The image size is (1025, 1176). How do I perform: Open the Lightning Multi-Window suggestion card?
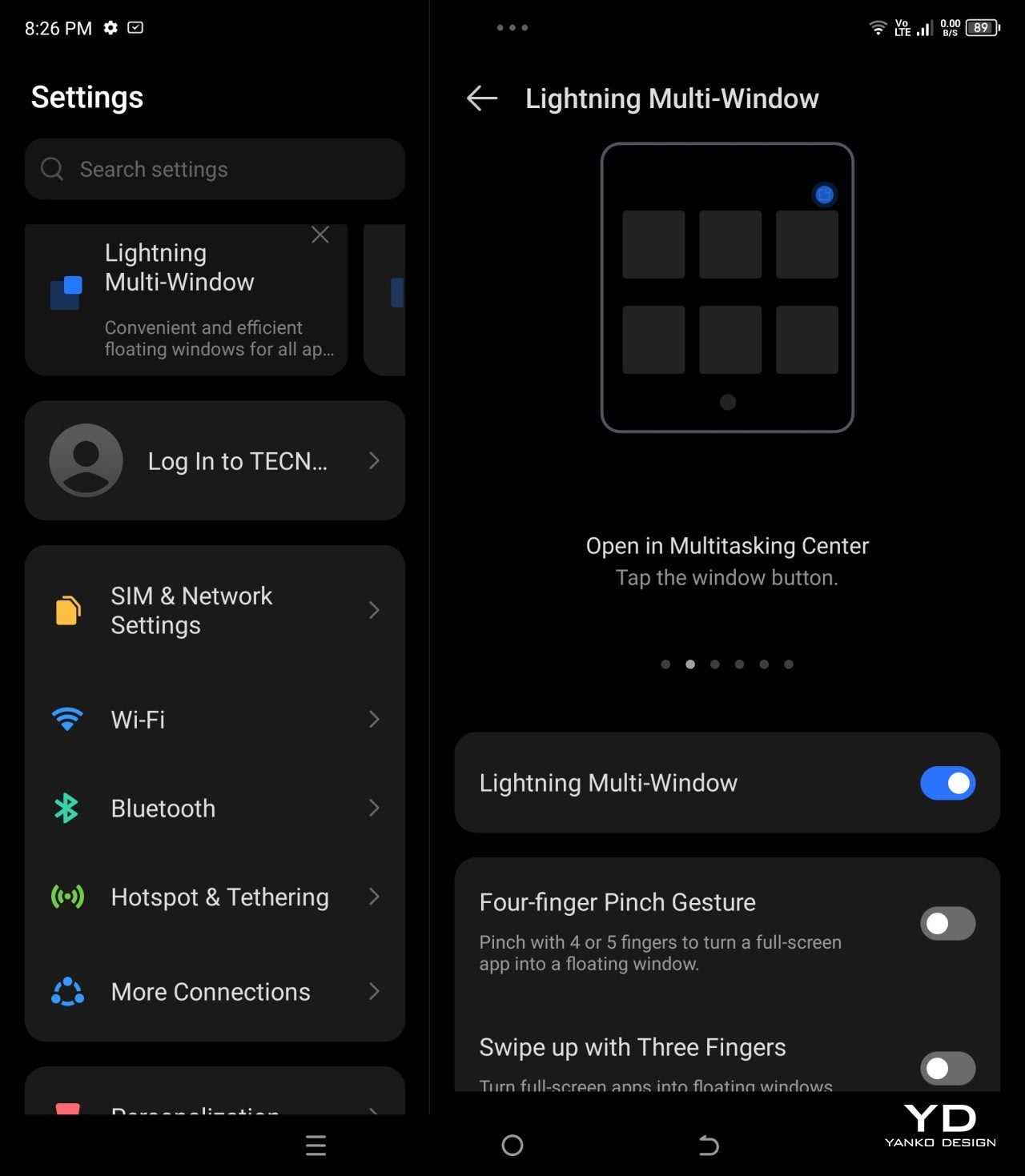click(x=186, y=300)
